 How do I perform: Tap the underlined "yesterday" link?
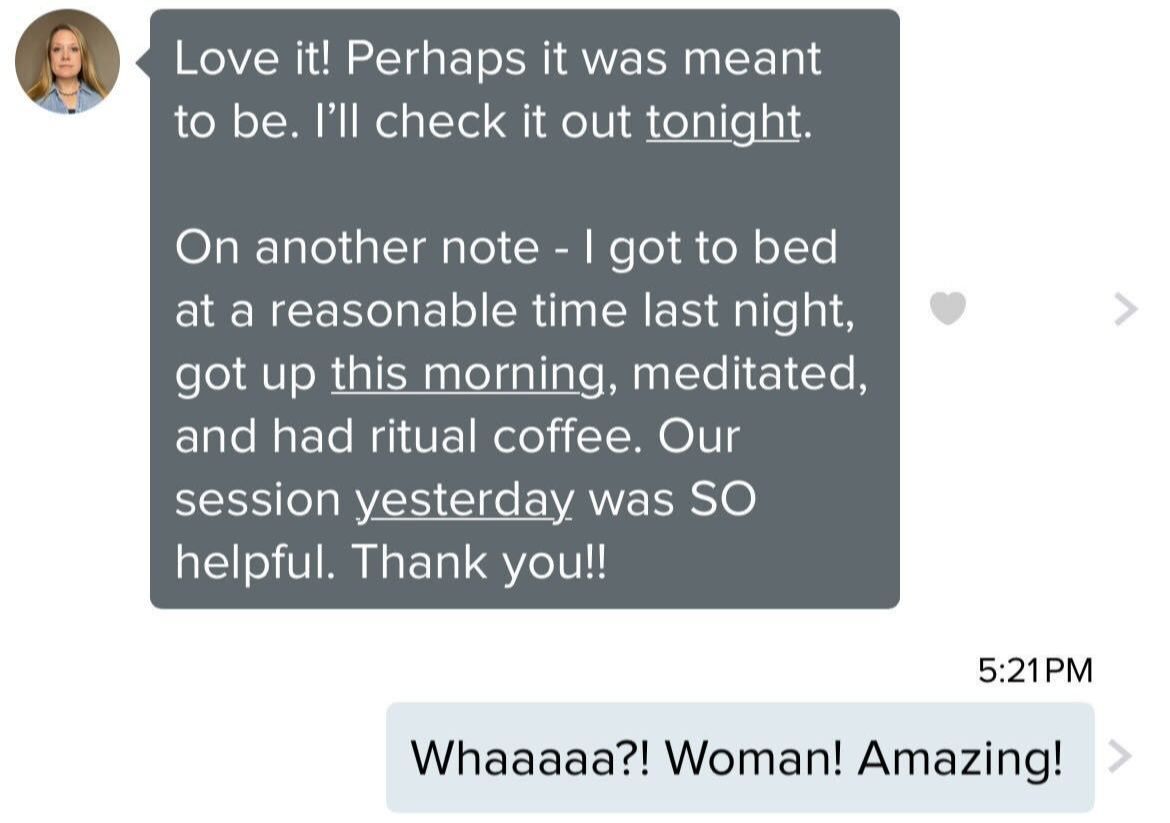[464, 499]
